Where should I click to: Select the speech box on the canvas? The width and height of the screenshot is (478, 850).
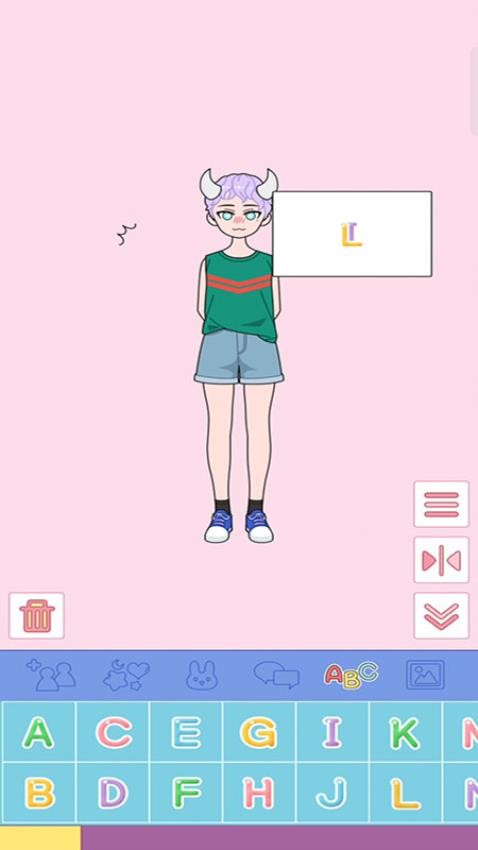pyautogui.click(x=352, y=234)
